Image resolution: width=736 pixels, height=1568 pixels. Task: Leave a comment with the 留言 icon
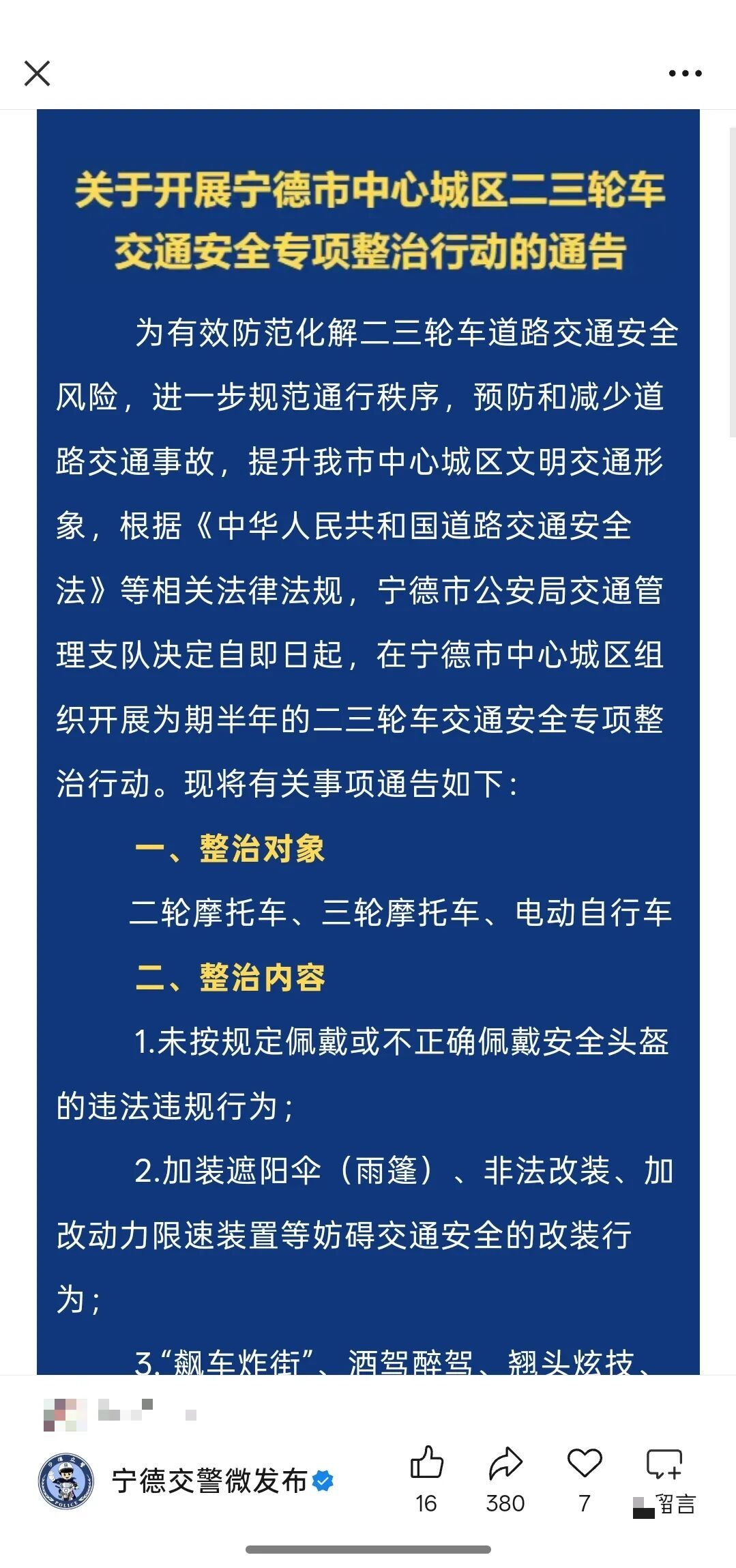pos(664,1465)
